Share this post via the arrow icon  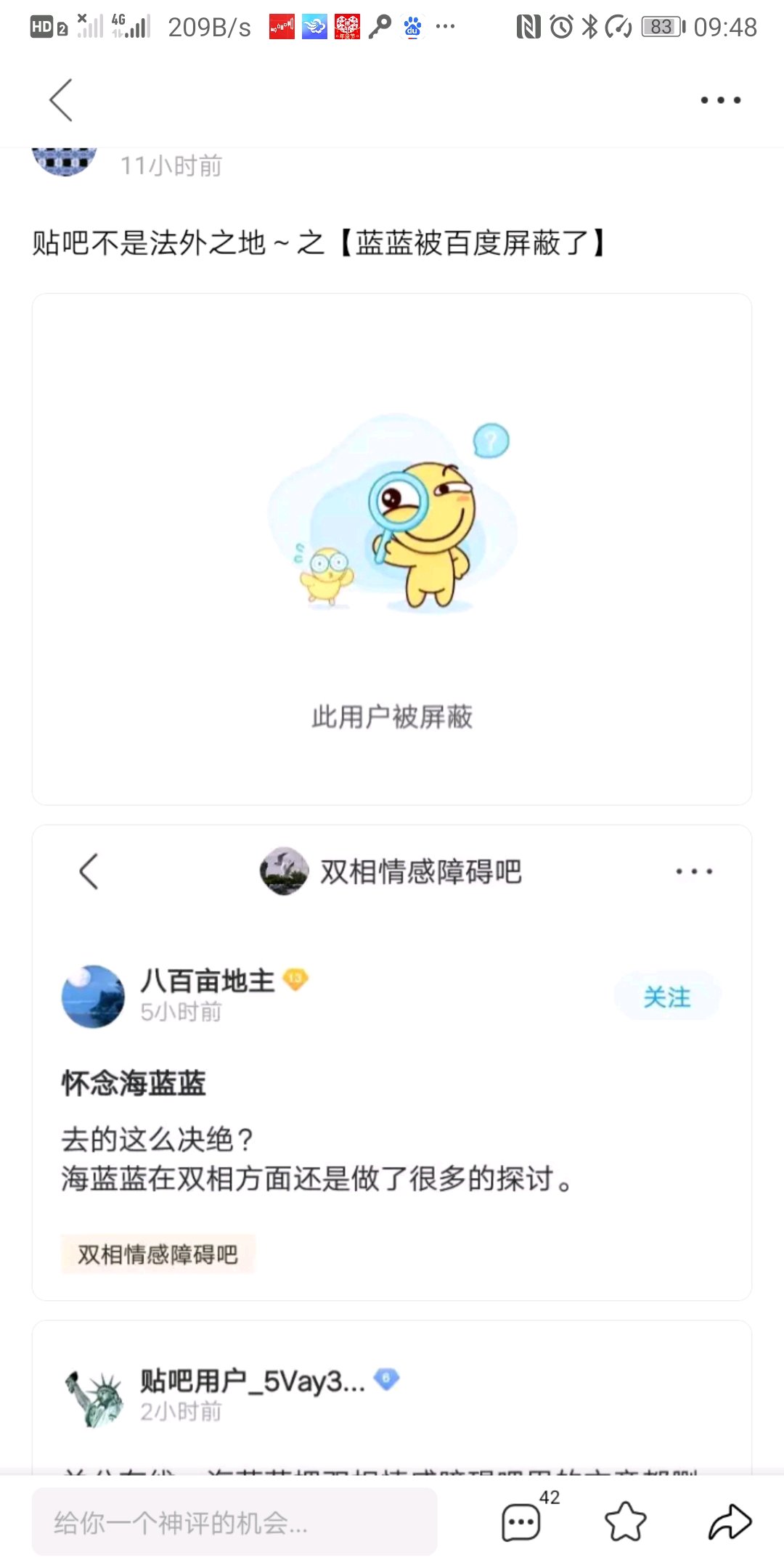pyautogui.click(x=729, y=1522)
